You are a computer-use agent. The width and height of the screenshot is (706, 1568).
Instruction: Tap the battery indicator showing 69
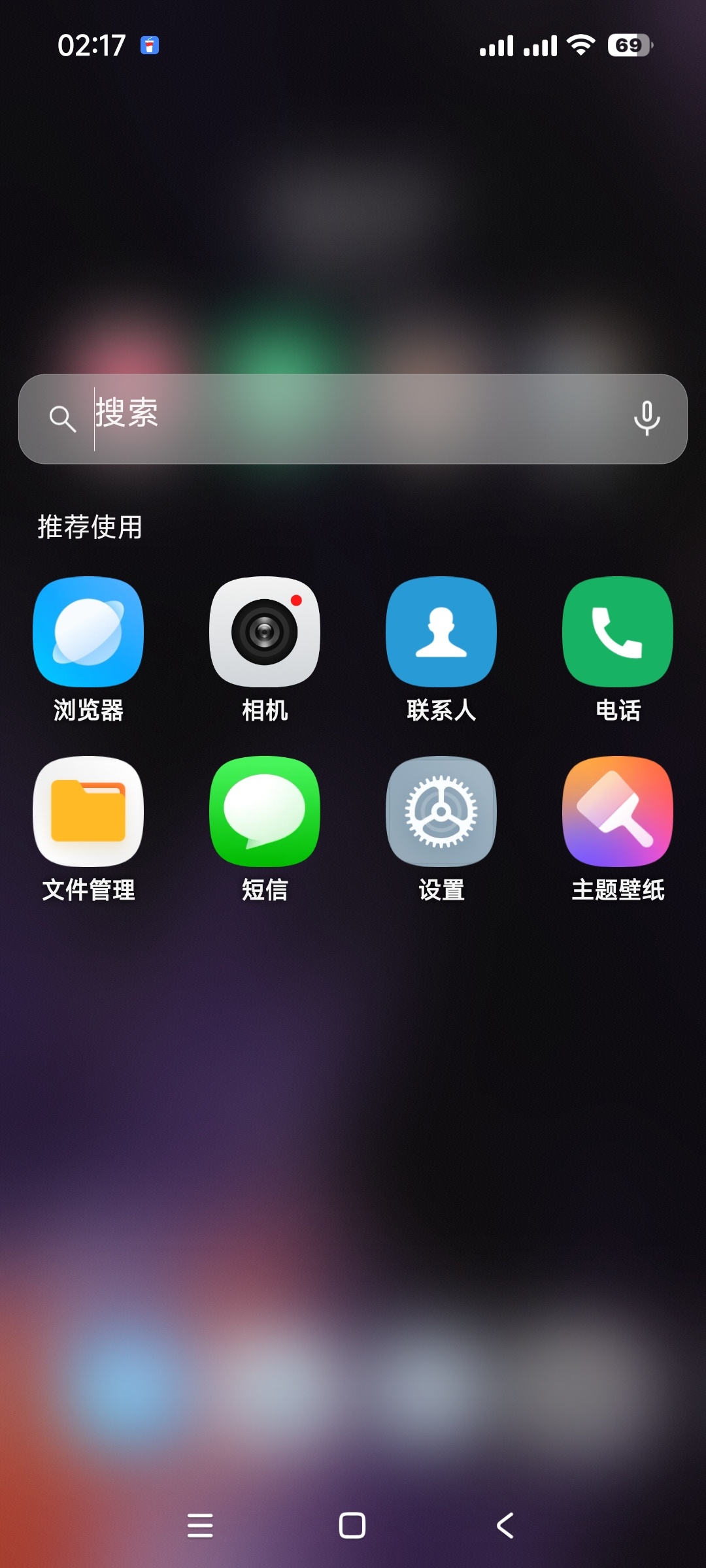pos(629,44)
